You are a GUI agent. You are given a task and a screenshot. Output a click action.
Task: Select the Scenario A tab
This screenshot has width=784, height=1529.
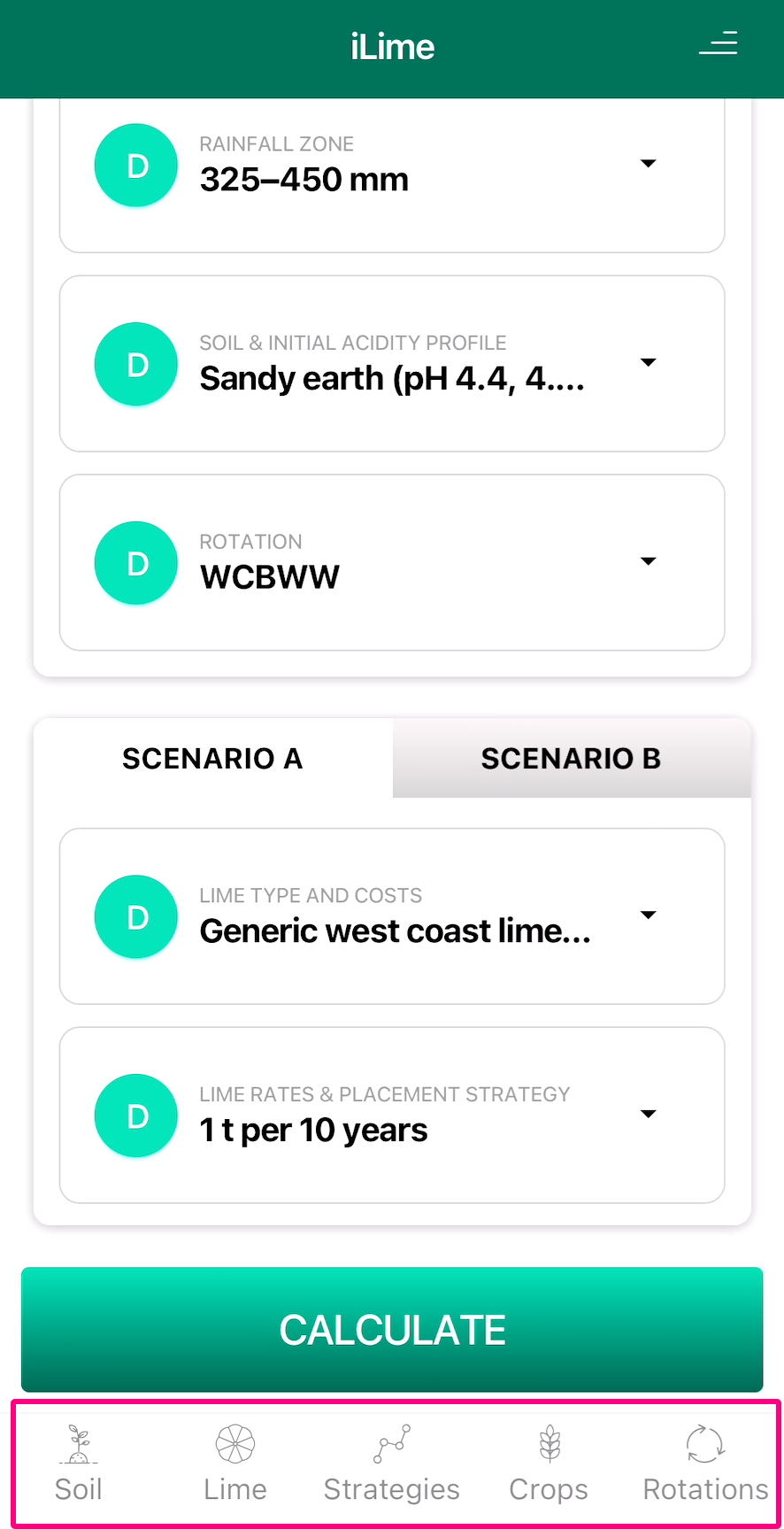point(212,758)
